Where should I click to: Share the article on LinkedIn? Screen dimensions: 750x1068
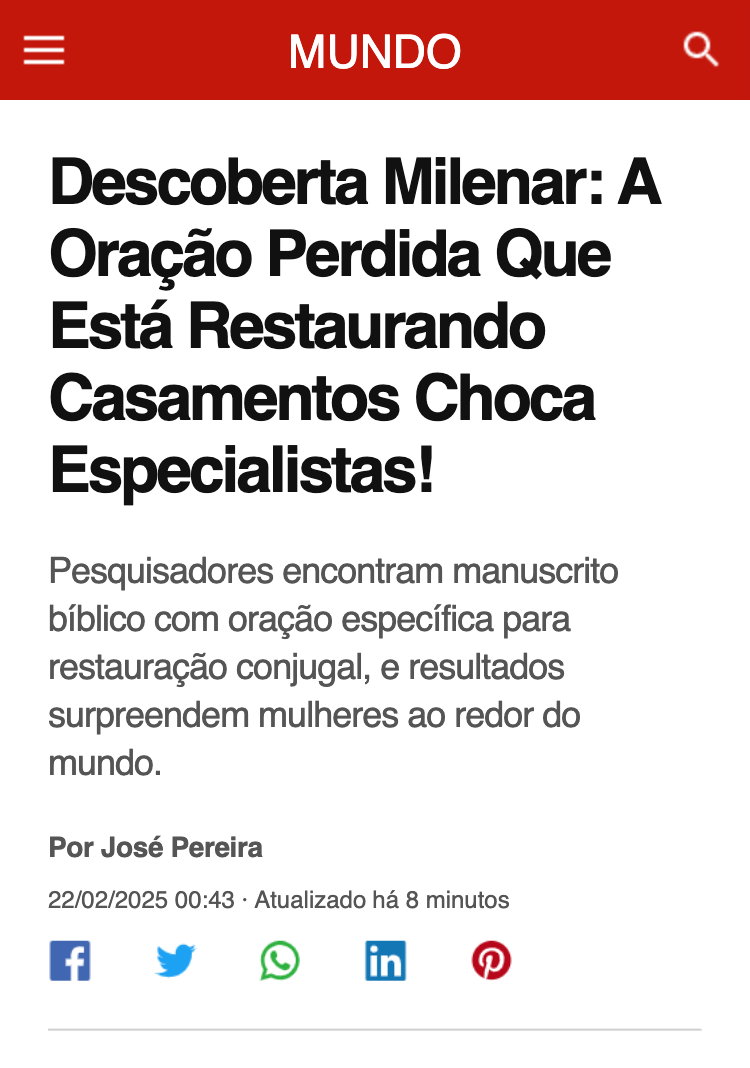click(385, 961)
